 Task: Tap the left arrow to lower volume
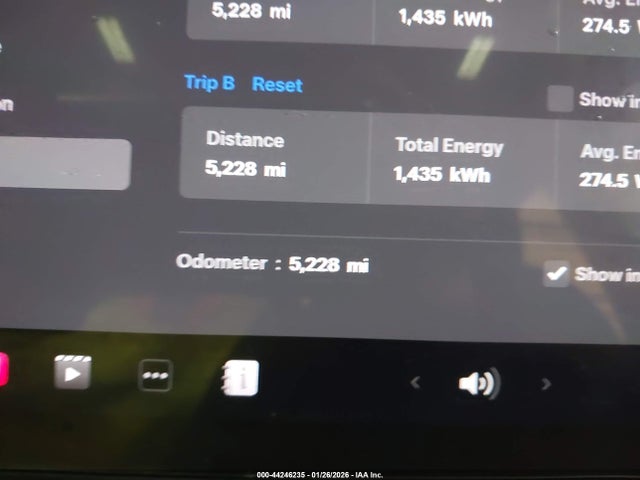pyautogui.click(x=415, y=382)
